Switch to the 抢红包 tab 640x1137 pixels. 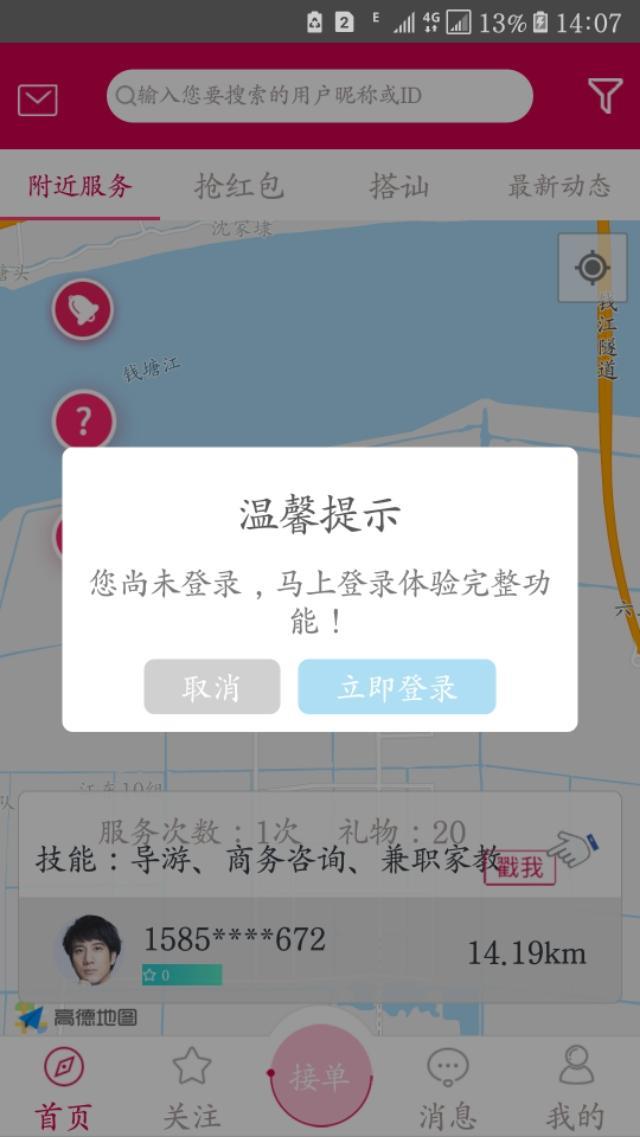click(x=239, y=186)
